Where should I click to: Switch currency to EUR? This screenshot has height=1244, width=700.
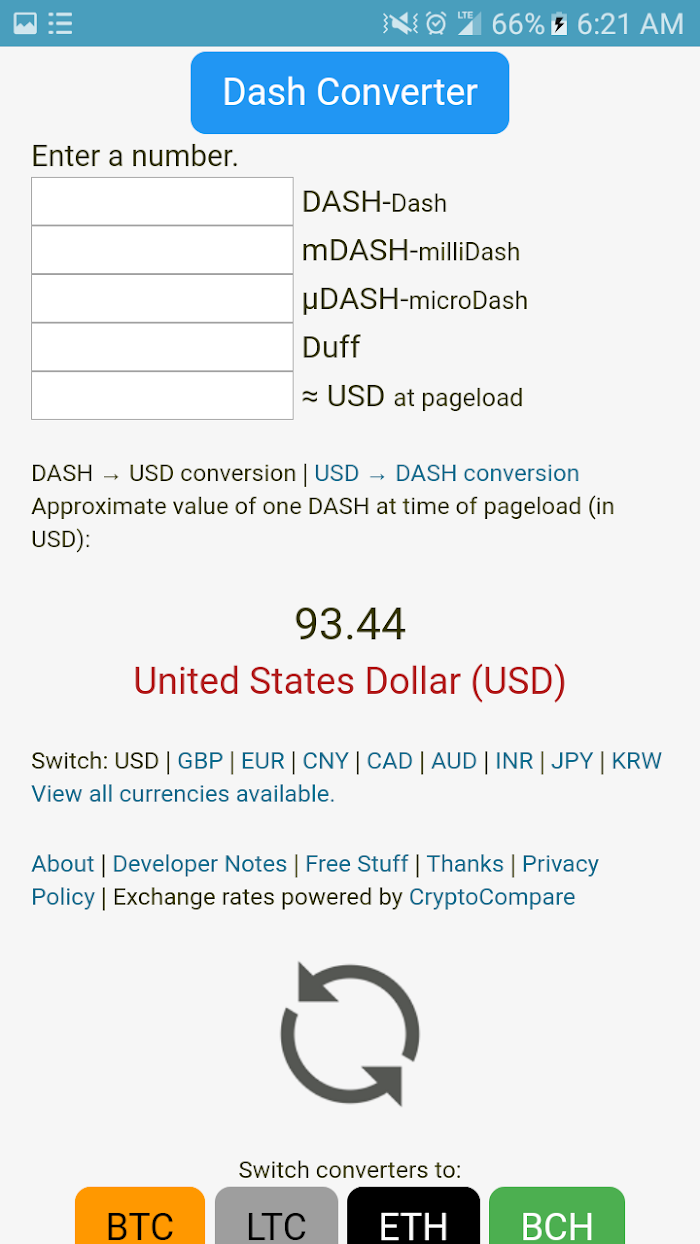pyautogui.click(x=263, y=761)
